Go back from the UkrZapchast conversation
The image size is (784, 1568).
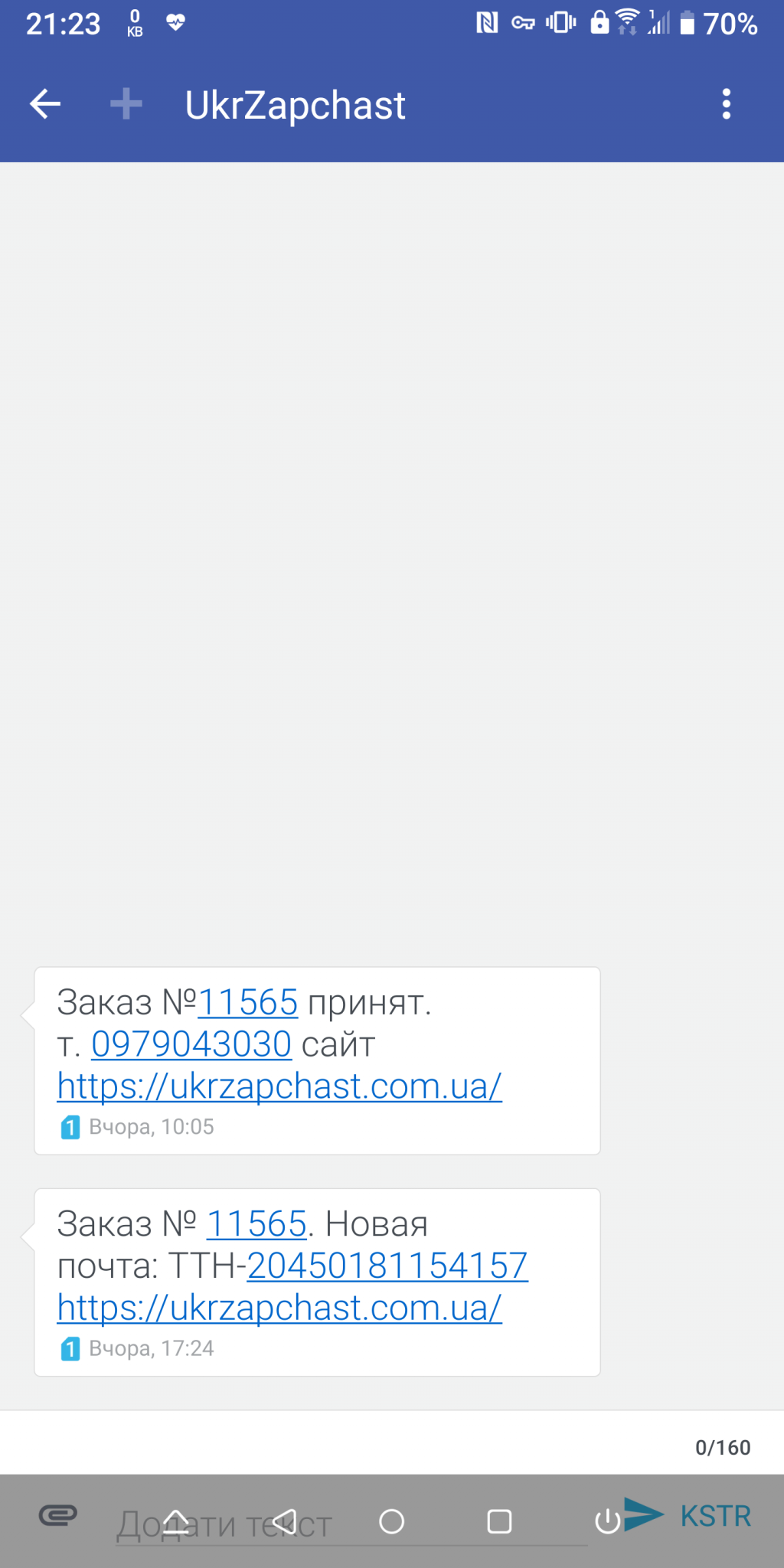click(45, 104)
